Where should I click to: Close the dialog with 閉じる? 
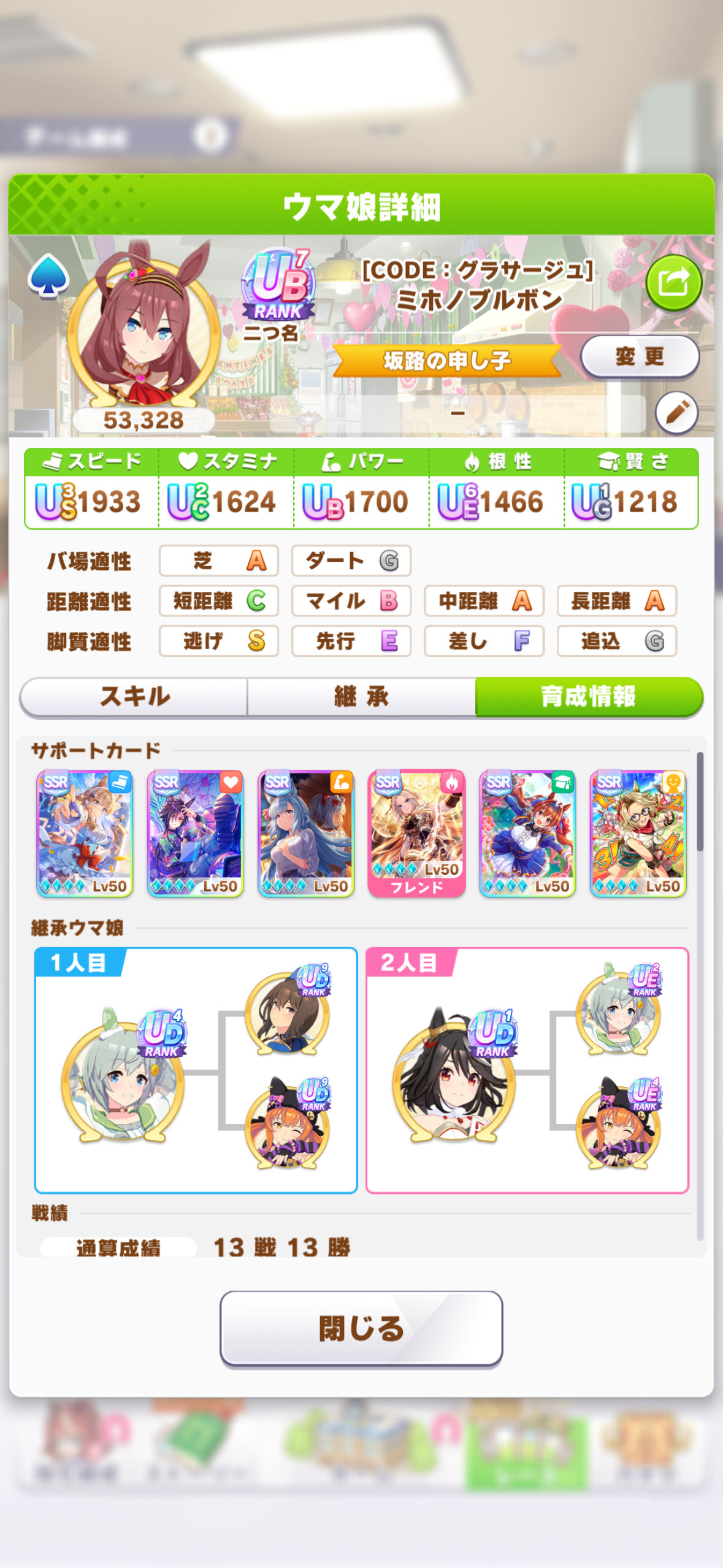point(361,1329)
